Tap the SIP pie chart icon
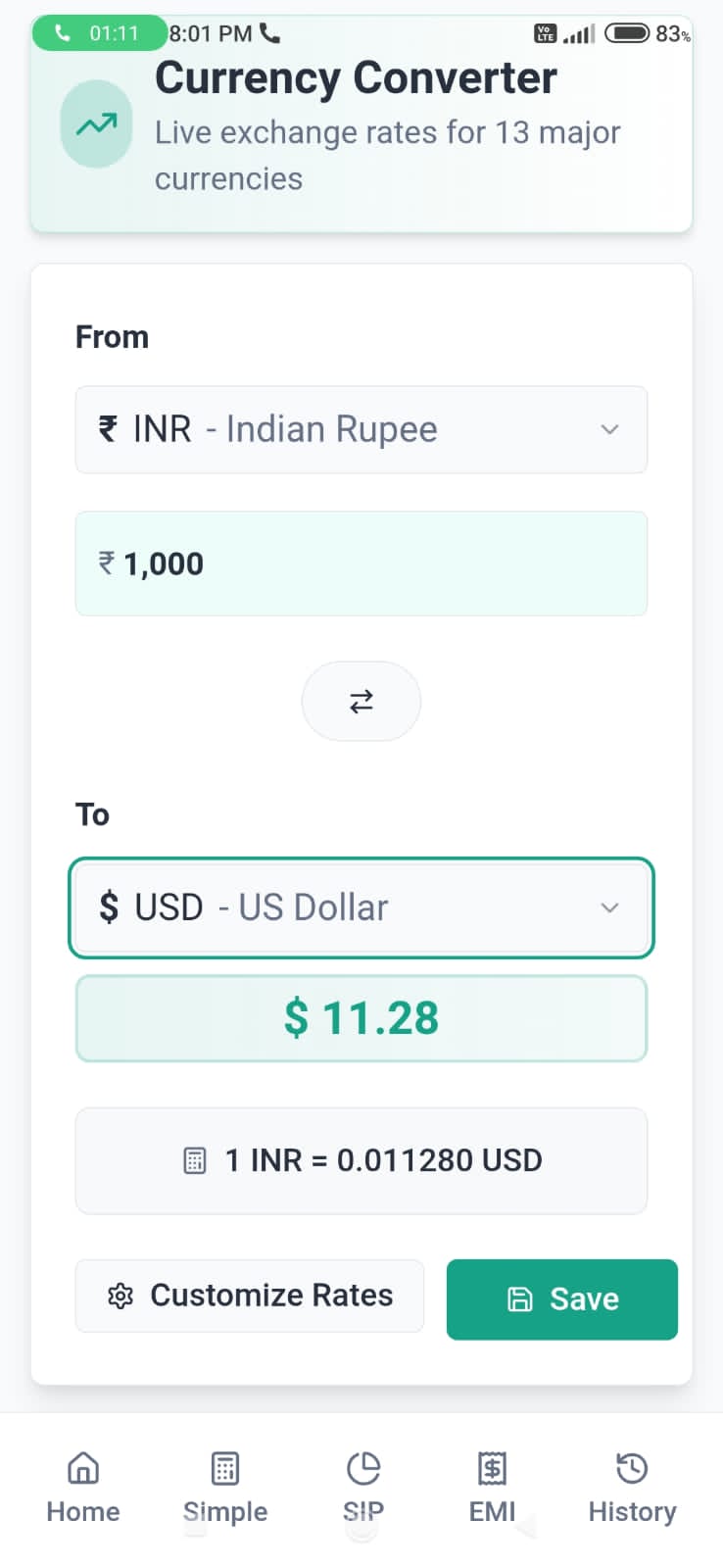 tap(363, 1467)
